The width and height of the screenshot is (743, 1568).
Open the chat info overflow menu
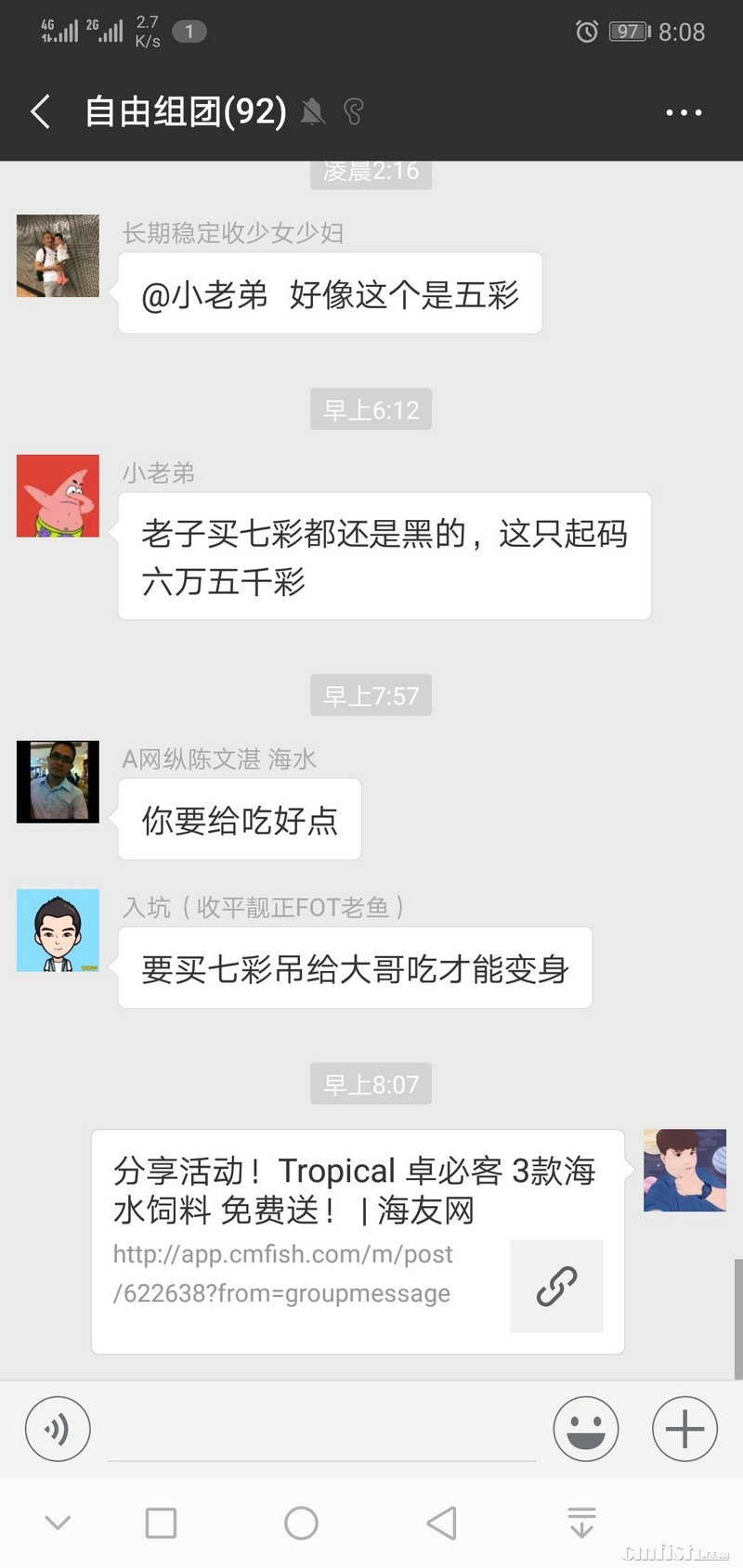click(684, 112)
